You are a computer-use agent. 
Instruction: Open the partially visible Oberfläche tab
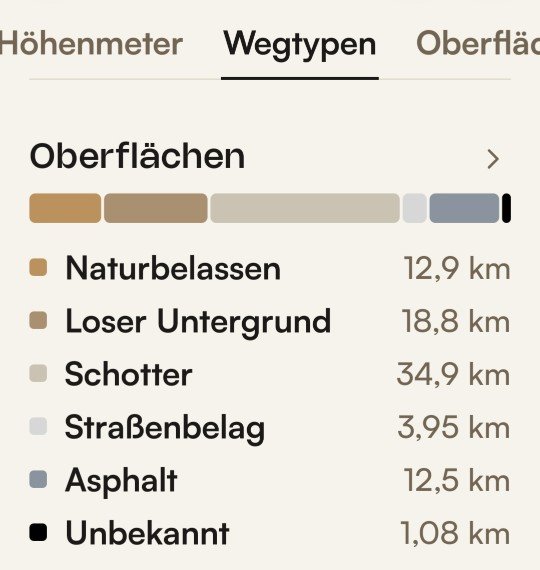click(478, 43)
